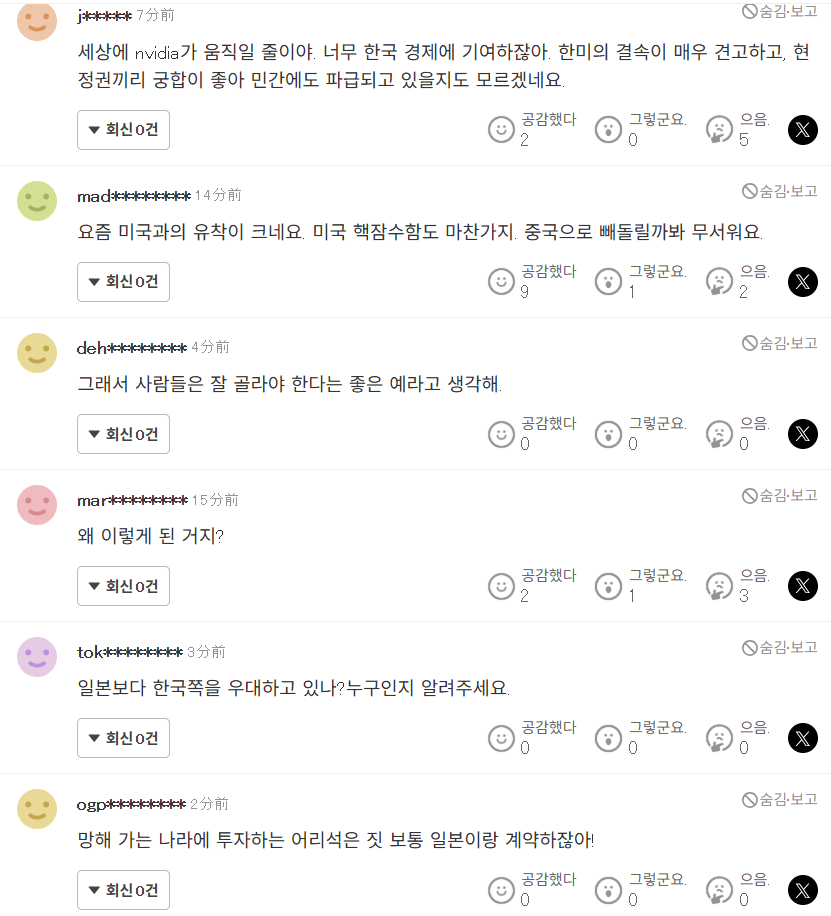React 으음 on tok********'s comment
The height and width of the screenshot is (916, 831).
coord(718,738)
